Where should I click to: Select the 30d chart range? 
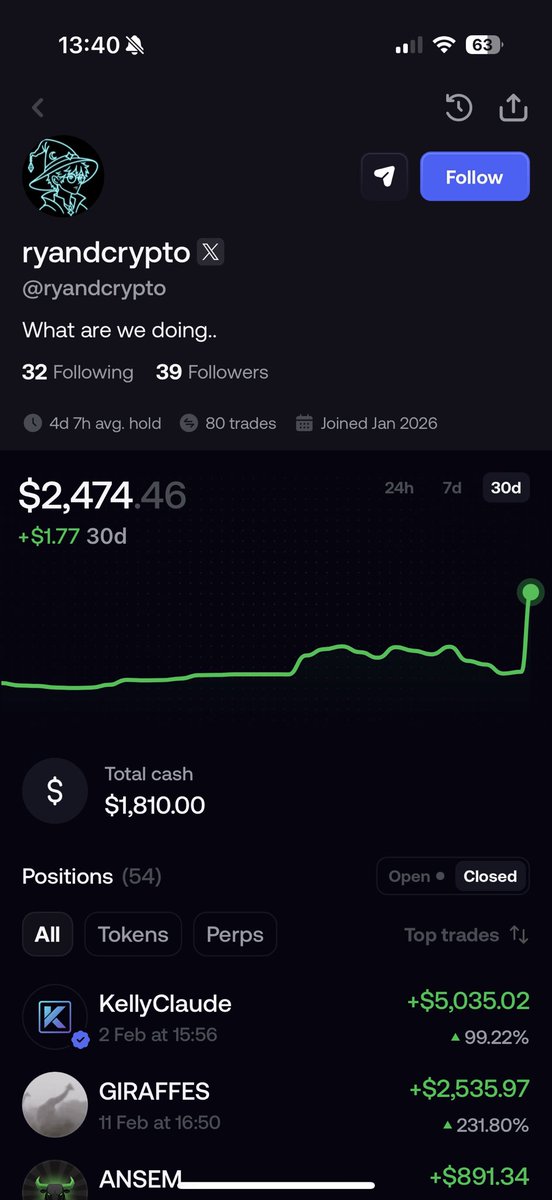tap(505, 488)
